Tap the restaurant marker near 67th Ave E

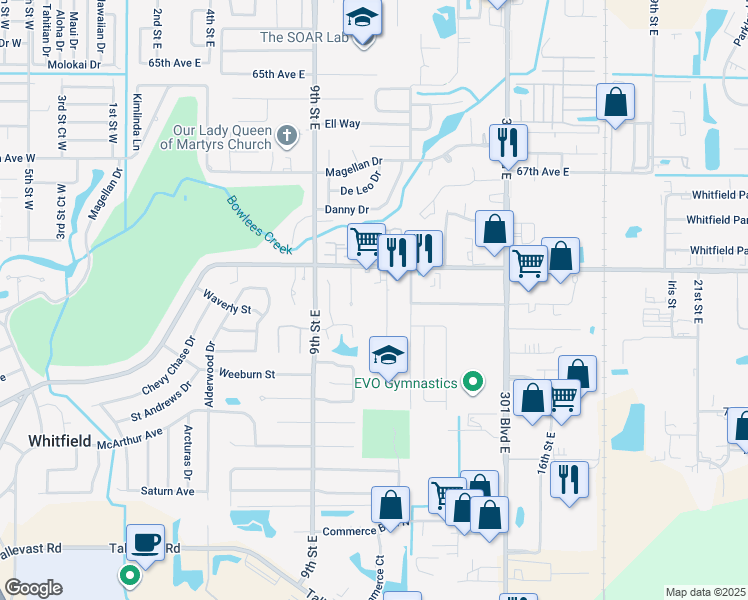click(508, 144)
